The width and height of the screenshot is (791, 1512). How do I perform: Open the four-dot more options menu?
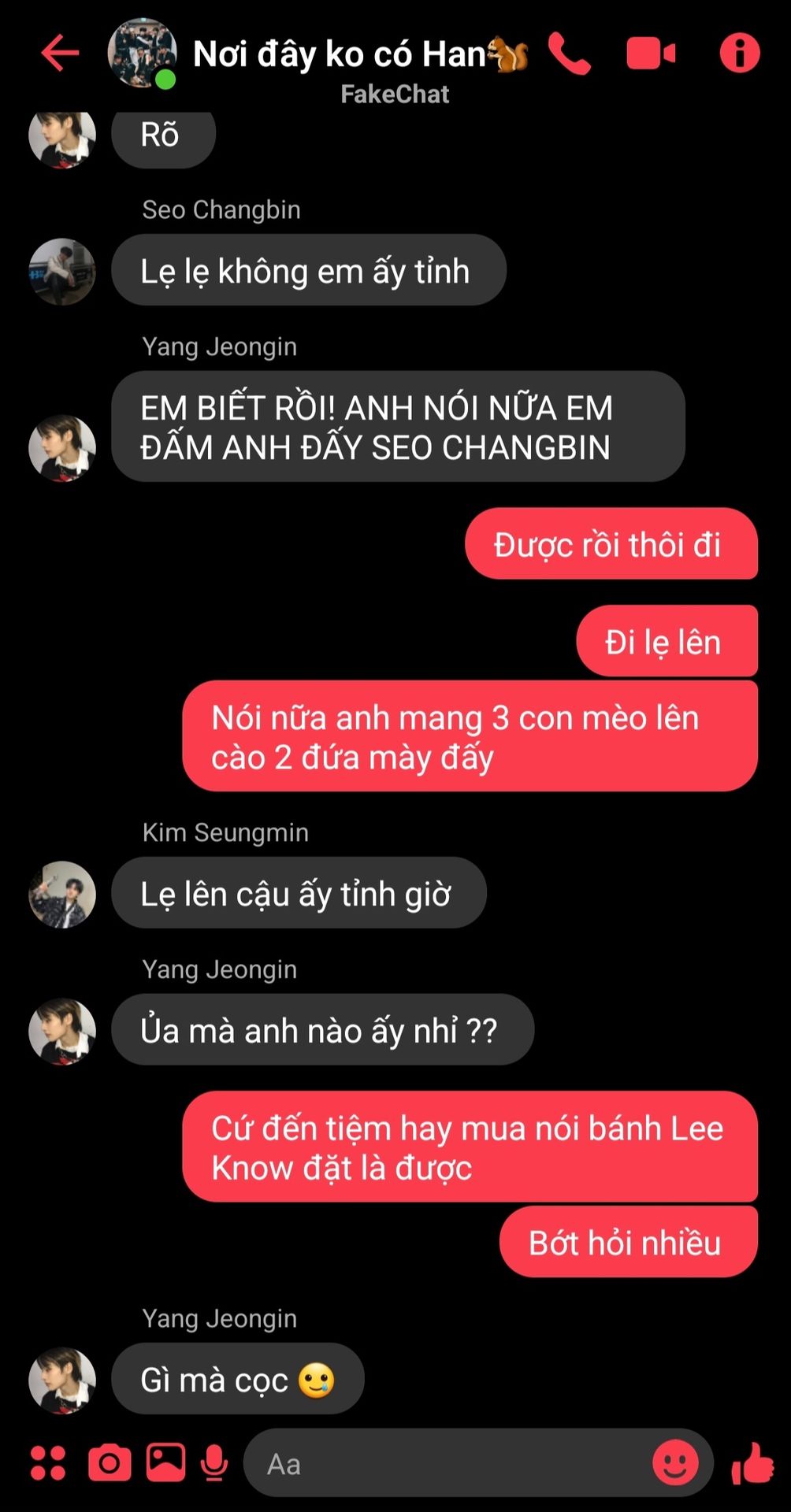(x=48, y=1463)
